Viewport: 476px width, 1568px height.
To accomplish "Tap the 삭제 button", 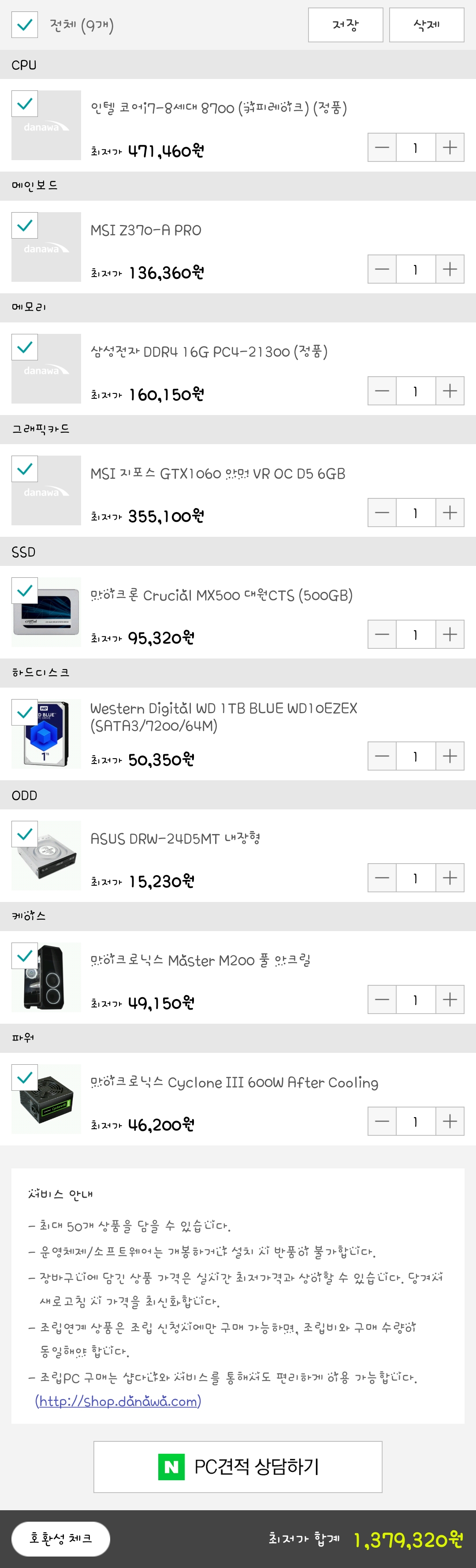I will (x=426, y=25).
